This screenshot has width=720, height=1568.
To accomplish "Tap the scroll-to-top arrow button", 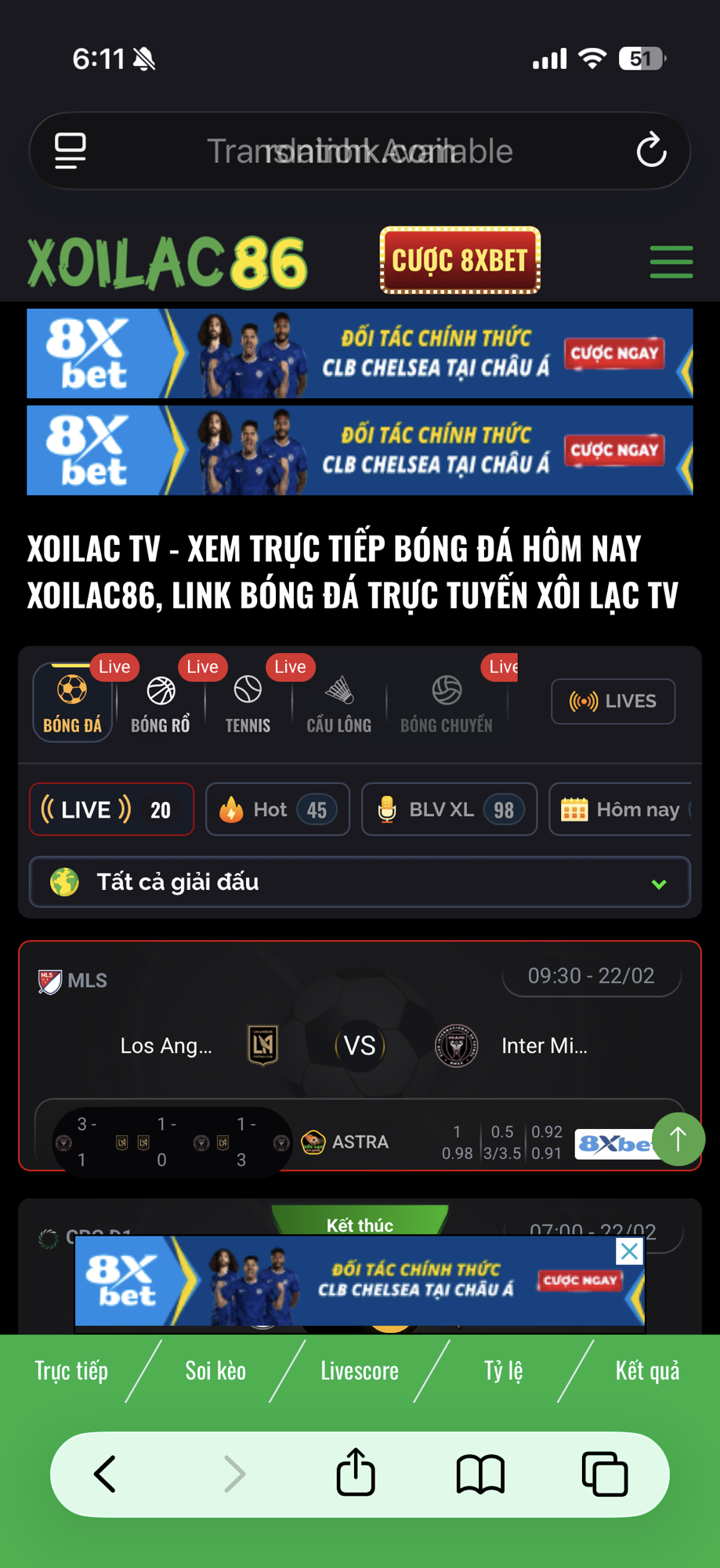I will click(x=678, y=1138).
